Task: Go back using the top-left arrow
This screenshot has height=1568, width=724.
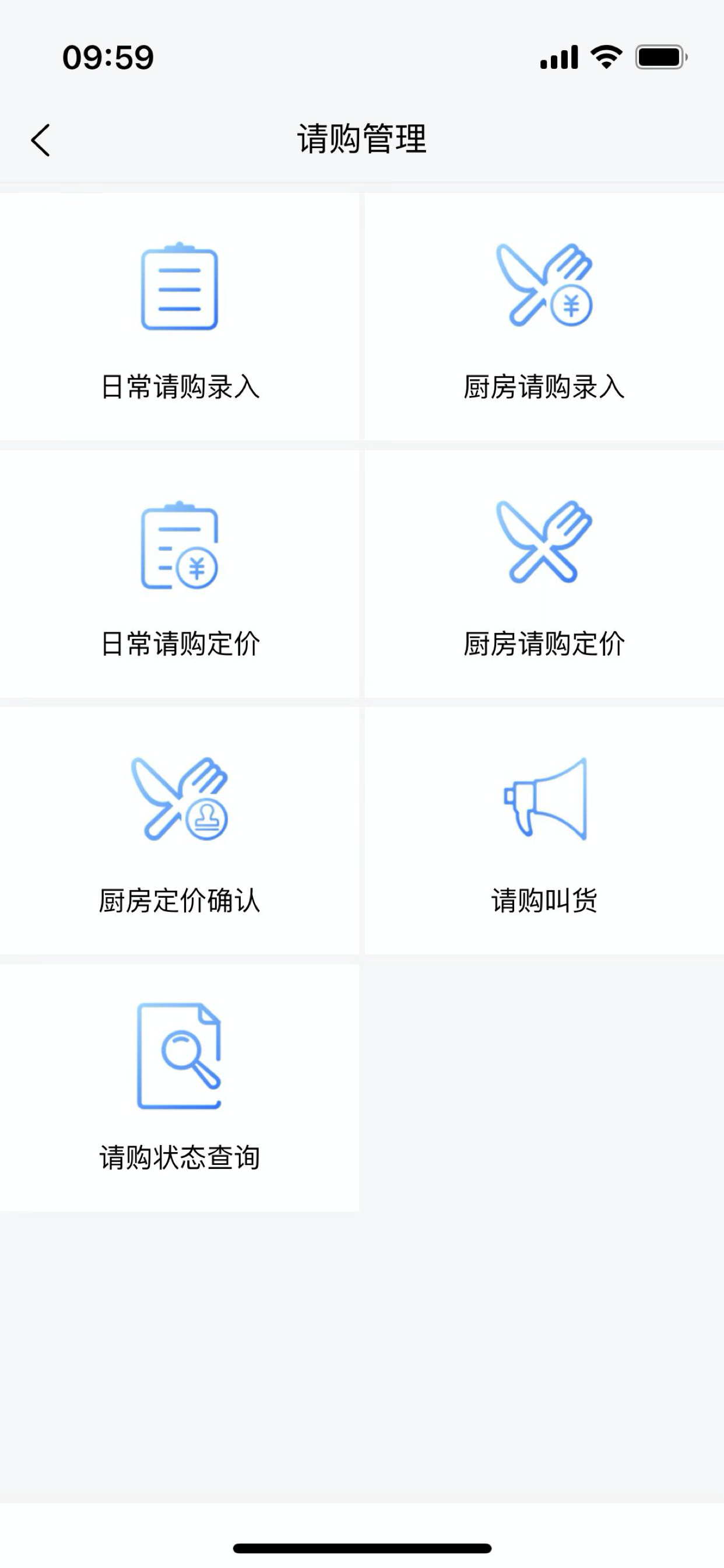Action: click(x=40, y=140)
